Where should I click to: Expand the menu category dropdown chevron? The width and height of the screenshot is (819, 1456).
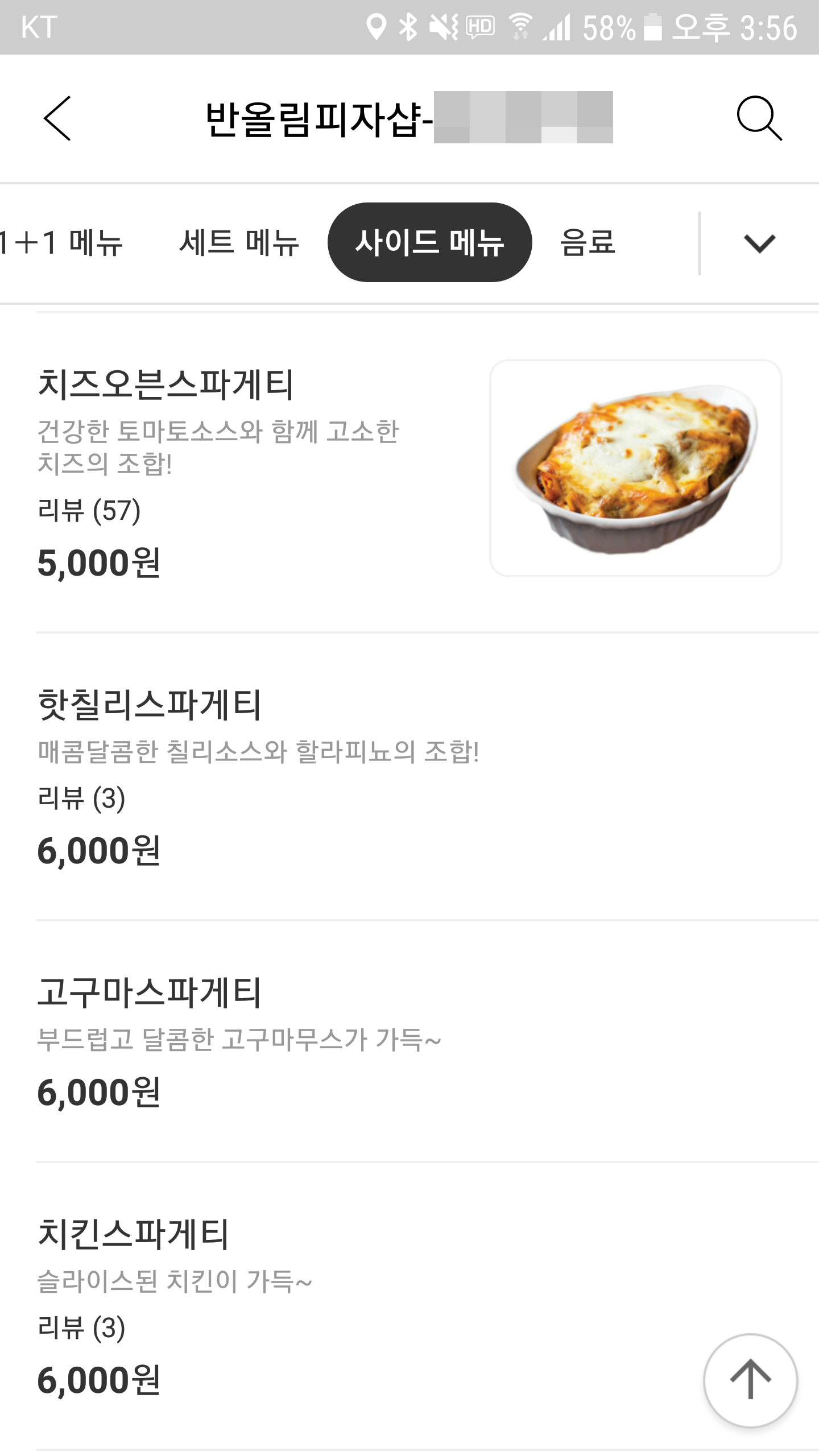(759, 243)
